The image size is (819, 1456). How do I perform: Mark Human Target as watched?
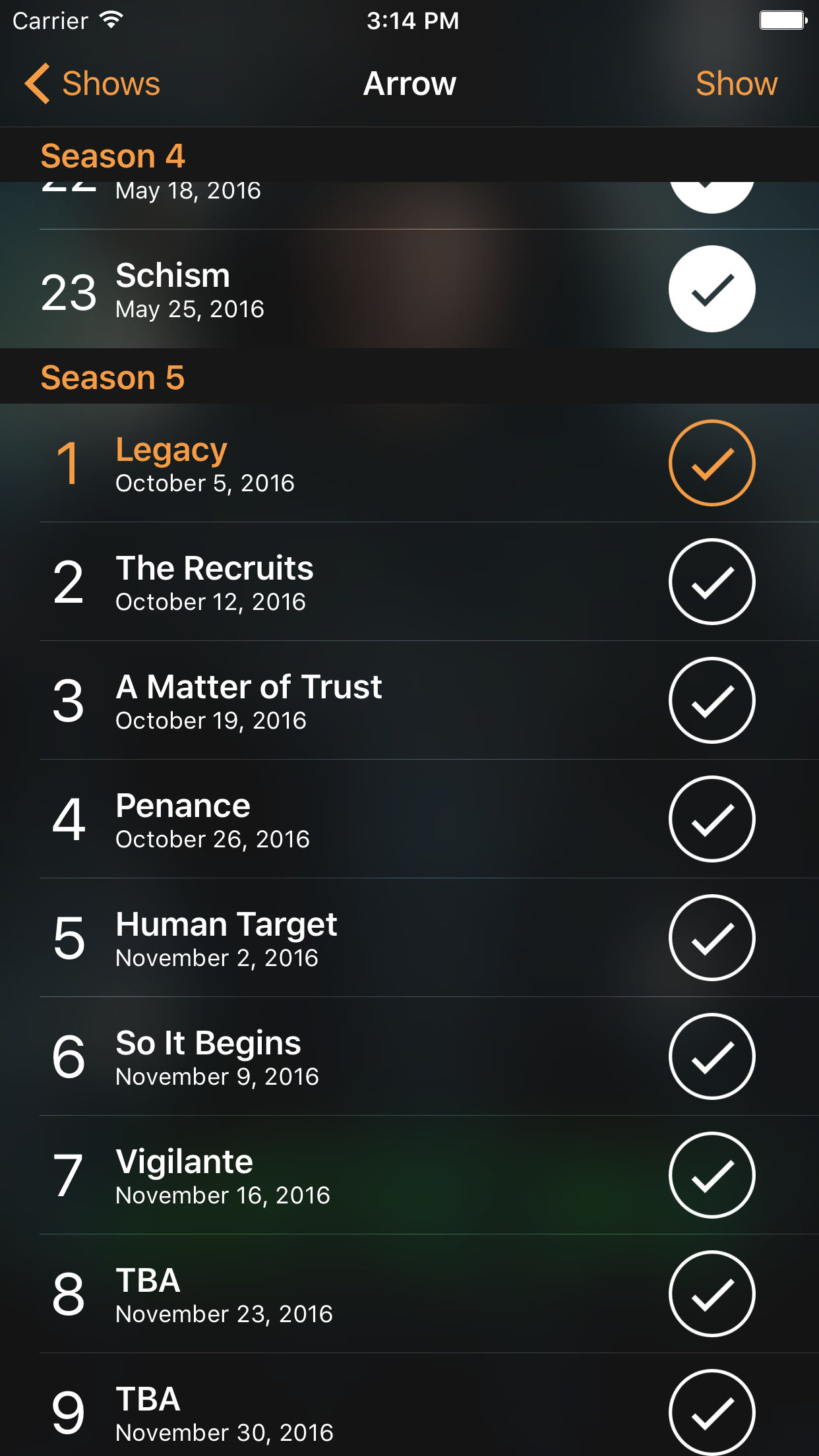(x=712, y=938)
